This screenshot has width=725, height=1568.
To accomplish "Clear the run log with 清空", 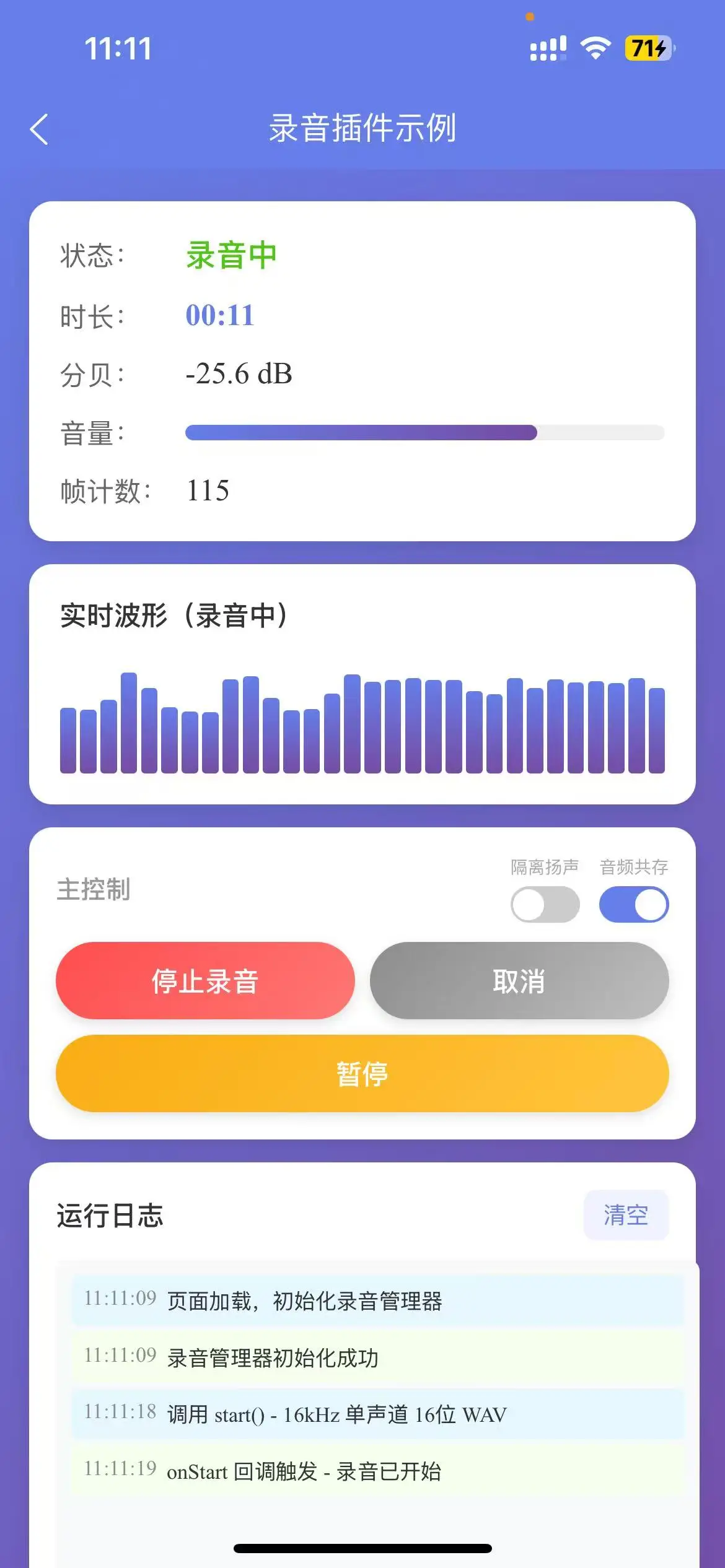I will click(x=626, y=1215).
